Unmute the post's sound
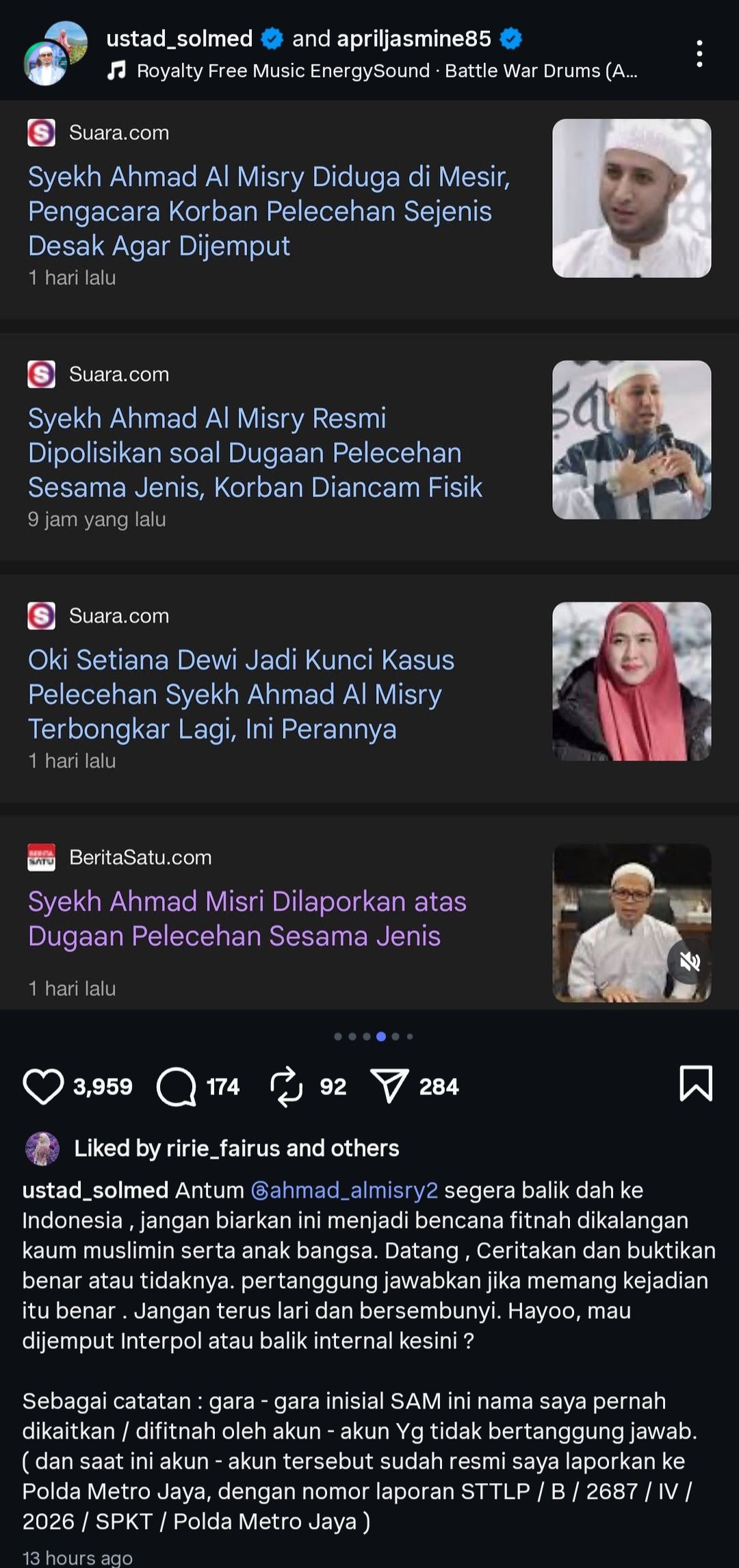The height and width of the screenshot is (1568, 739). [689, 962]
